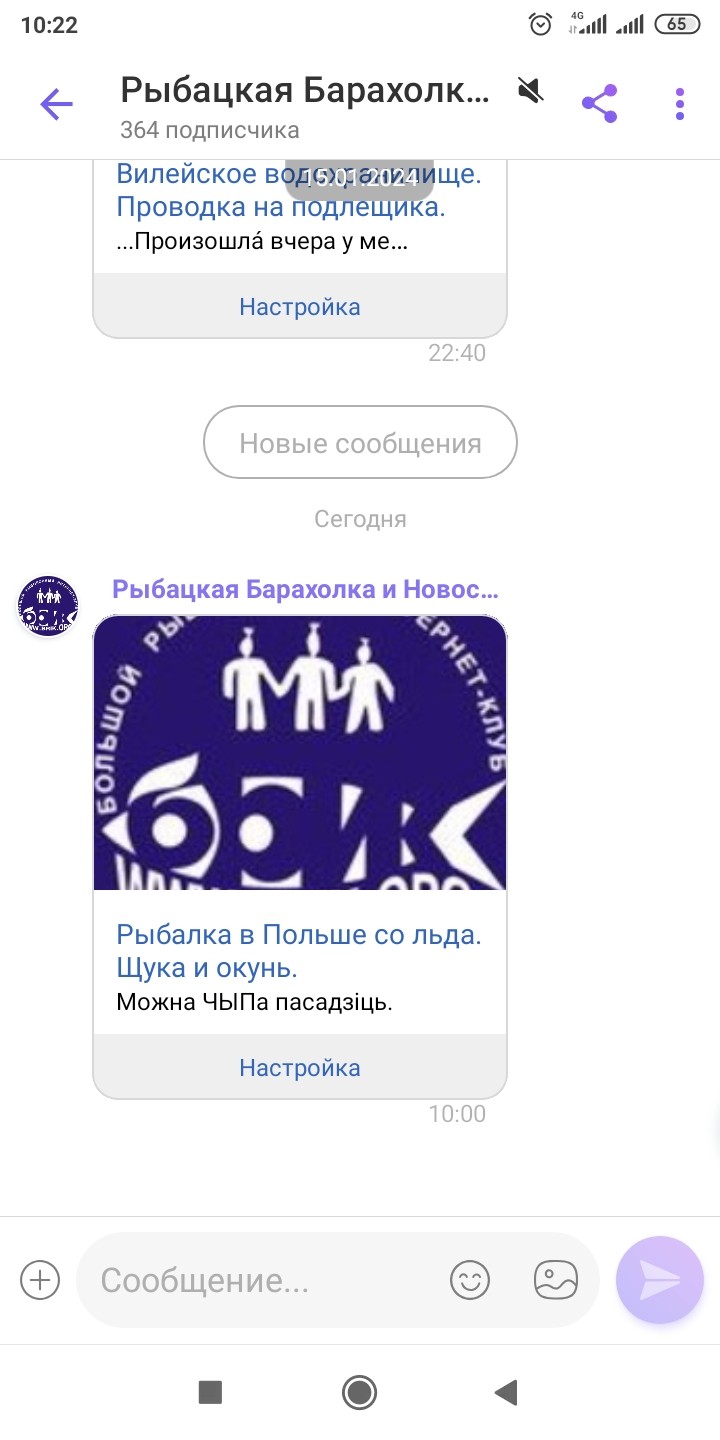This screenshot has height=1440, width=720.
Task: Open recent apps with the square button
Action: tap(210, 1392)
